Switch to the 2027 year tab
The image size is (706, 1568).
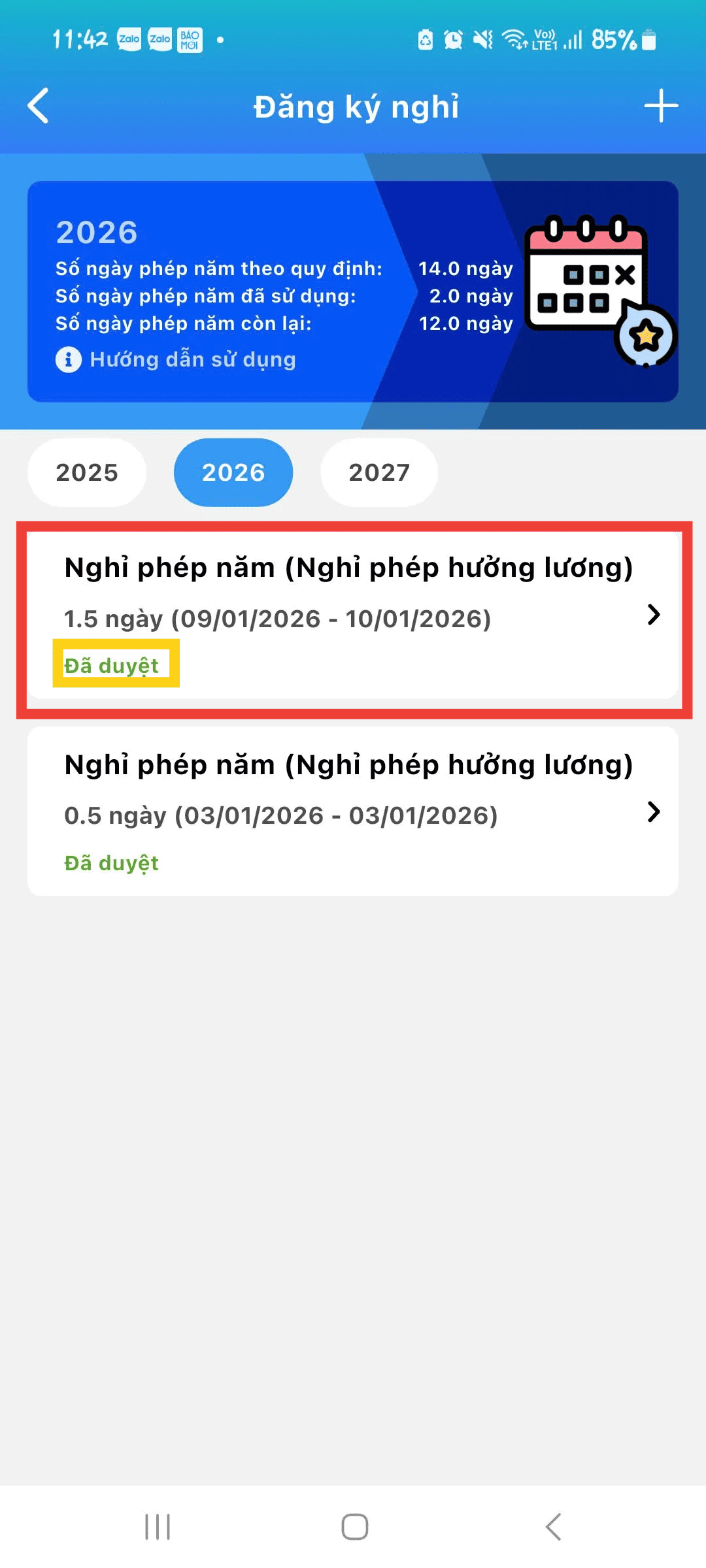tap(379, 472)
